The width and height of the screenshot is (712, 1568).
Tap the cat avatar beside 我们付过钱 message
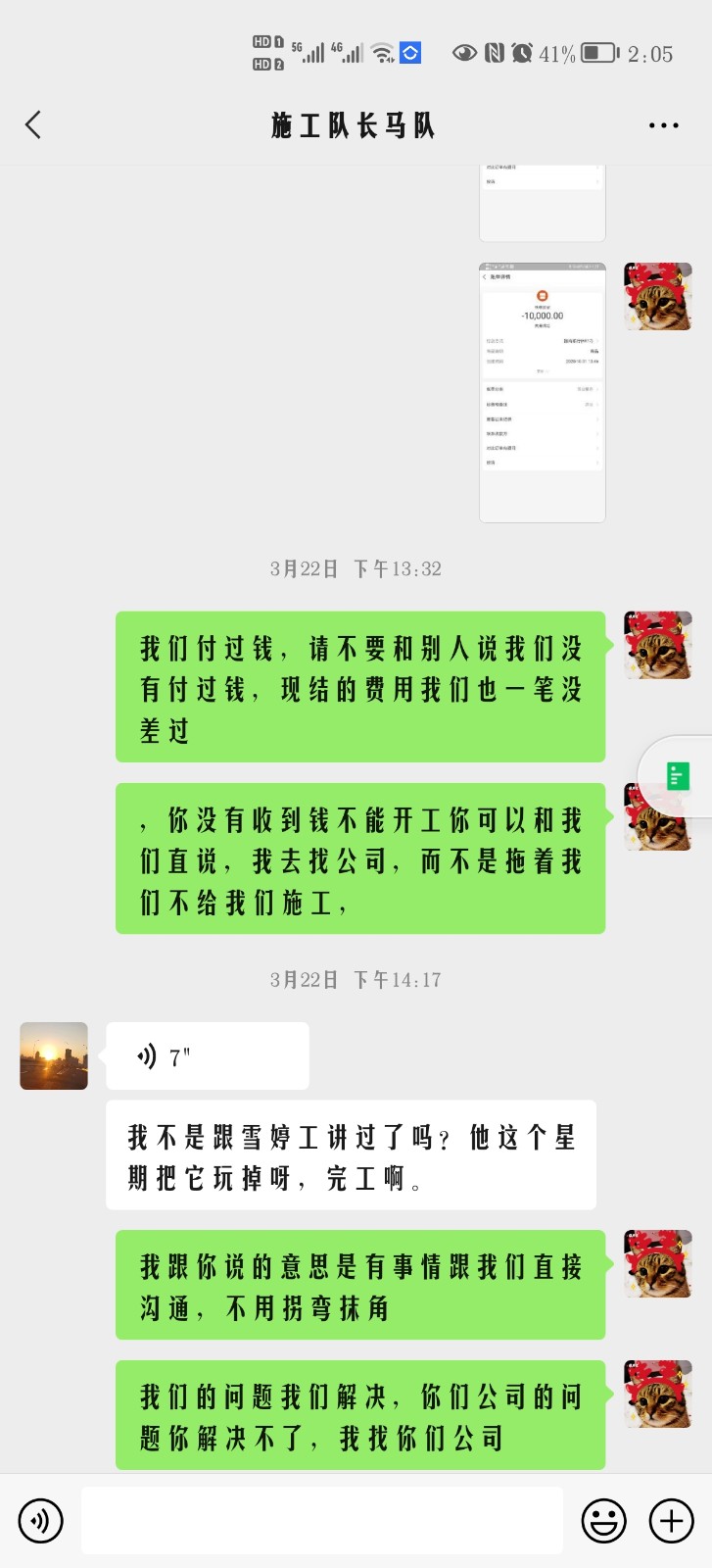658,646
